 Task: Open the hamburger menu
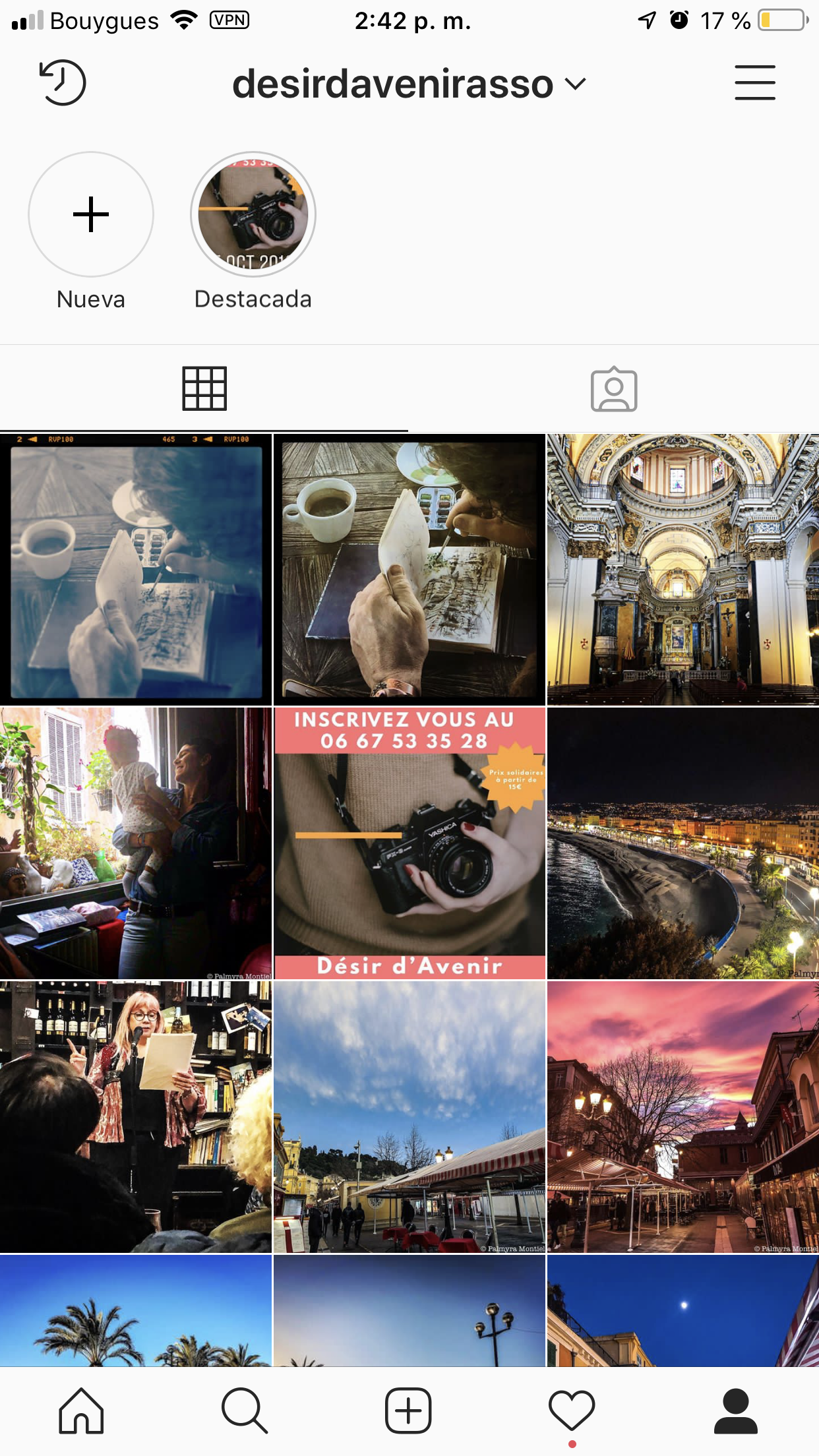point(755,83)
